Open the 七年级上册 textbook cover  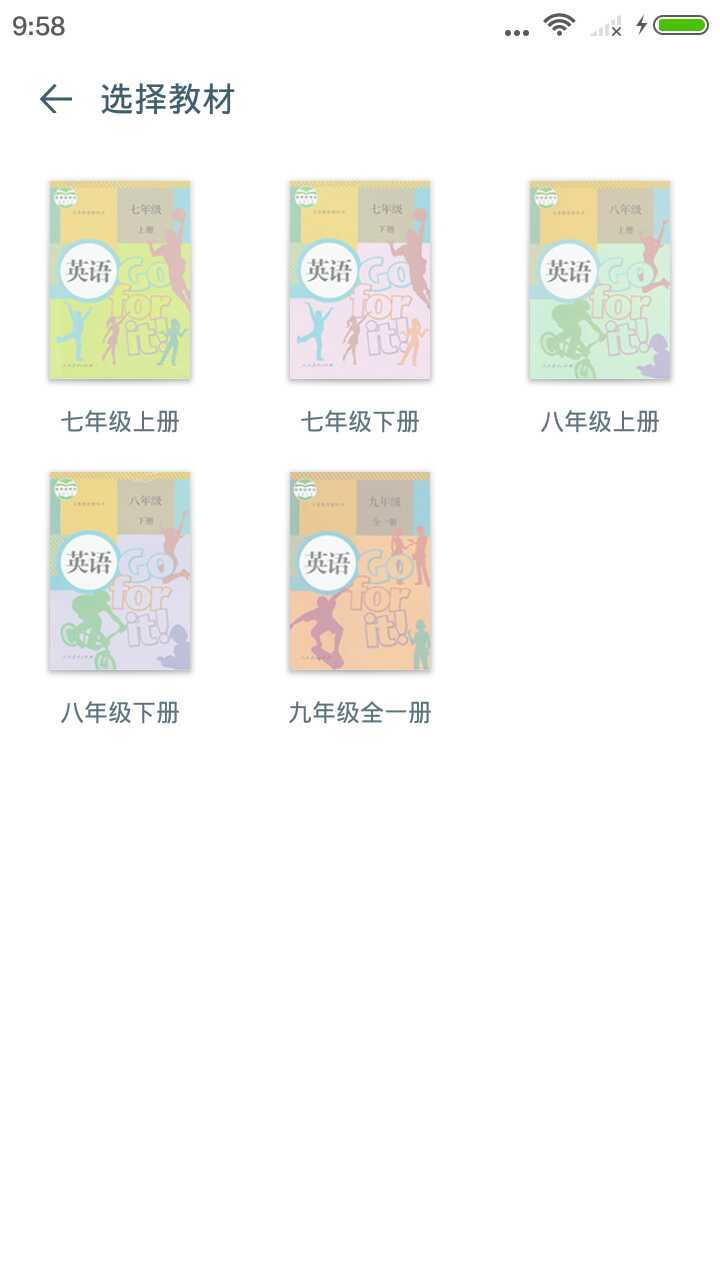[119, 280]
